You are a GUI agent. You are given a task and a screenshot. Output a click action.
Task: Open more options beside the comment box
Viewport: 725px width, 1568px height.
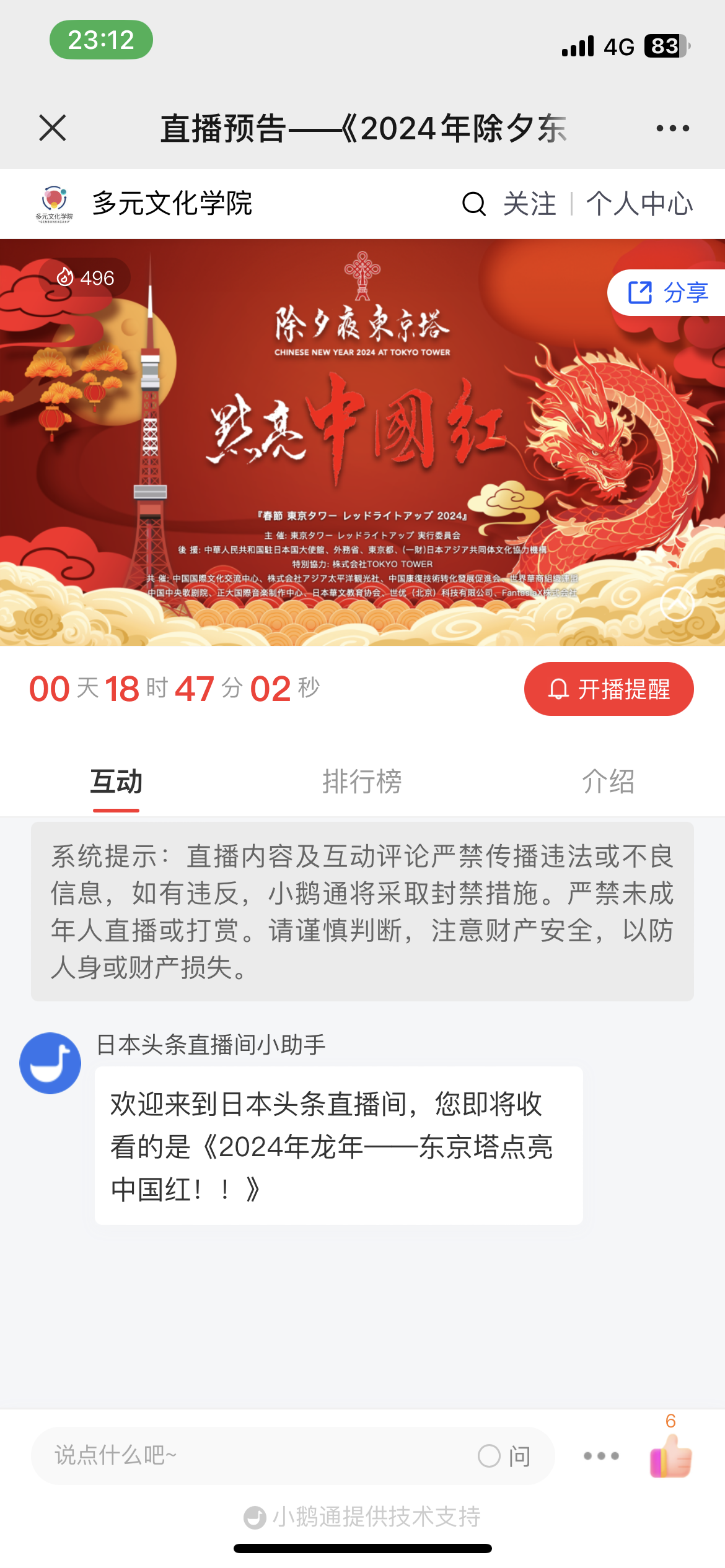601,1456
